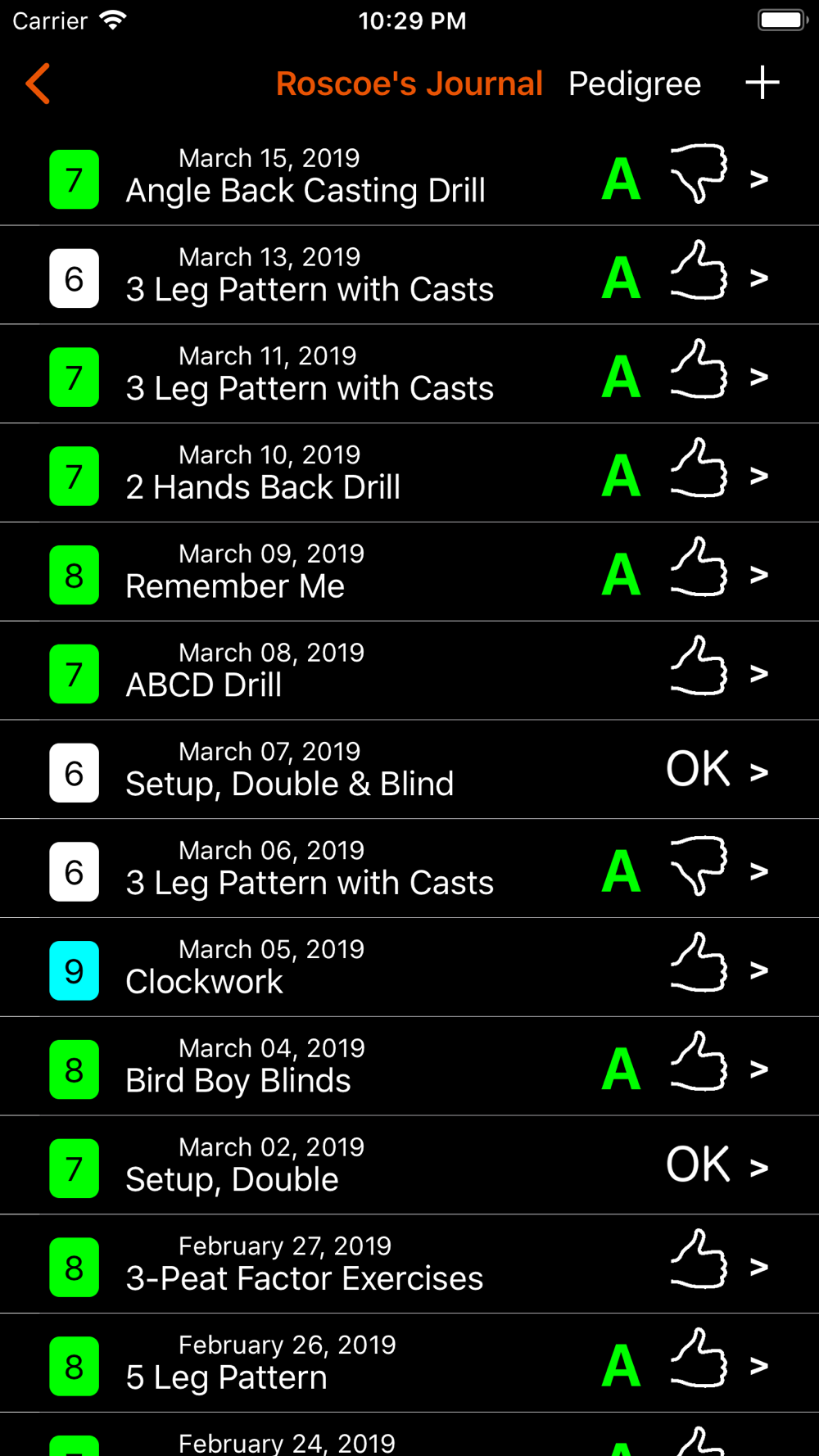Open March 13 3 Leg Pattern entry
The height and width of the screenshot is (1456, 819).
(409, 276)
